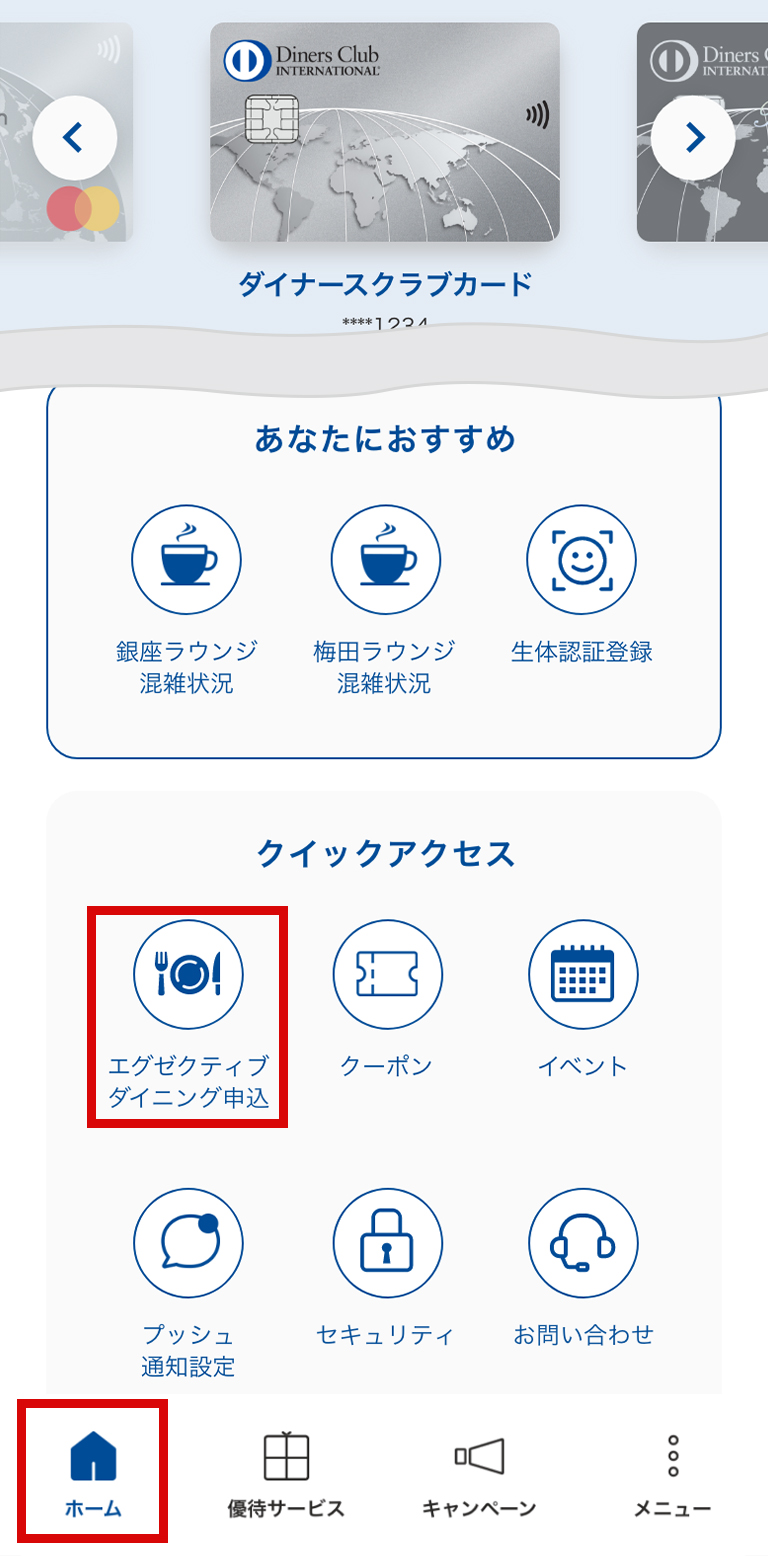The height and width of the screenshot is (1556, 768).
Task: Switch to the 優待サービス tab
Action: pyautogui.click(x=286, y=1473)
